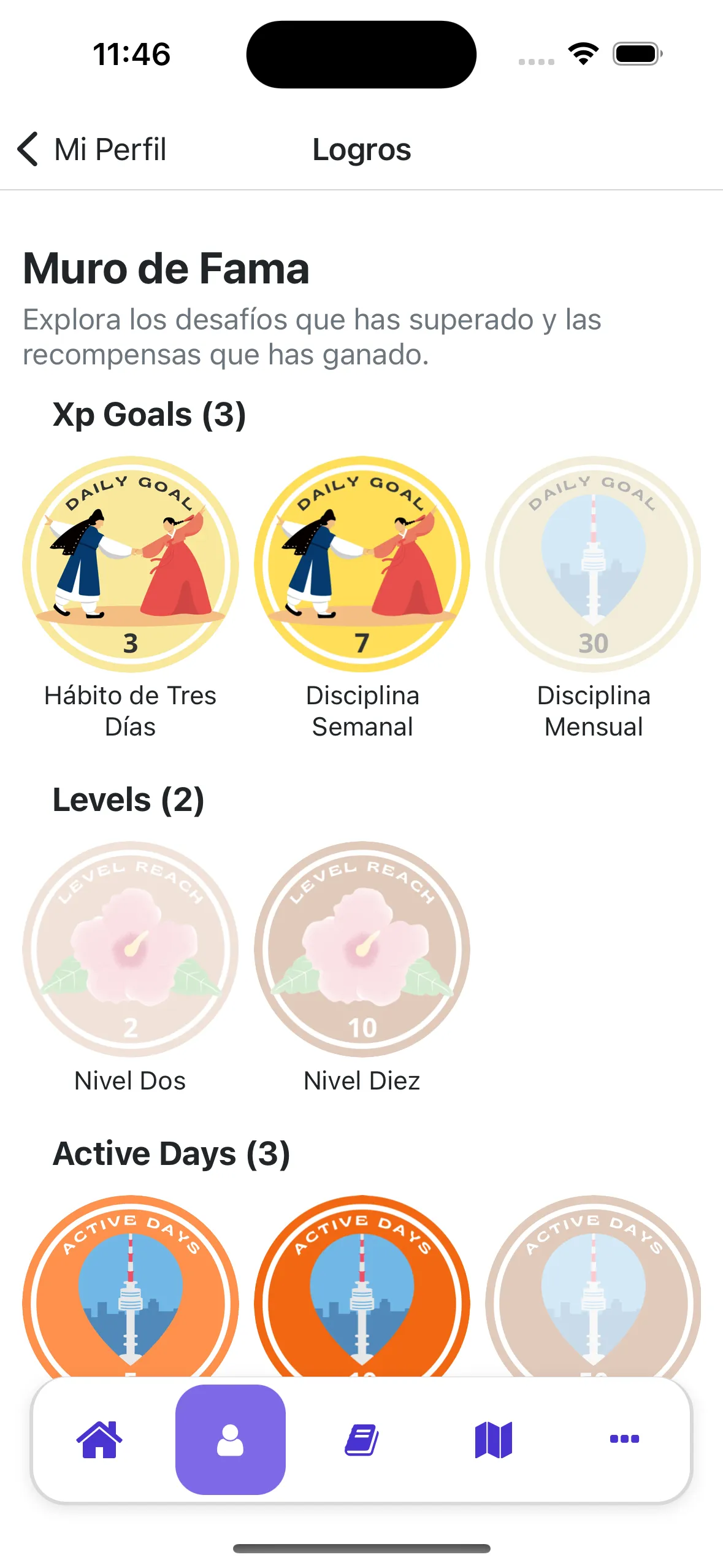Open the Hábito de Tres Días badge
Screen dimensions: 723x1568
[x=130, y=564]
